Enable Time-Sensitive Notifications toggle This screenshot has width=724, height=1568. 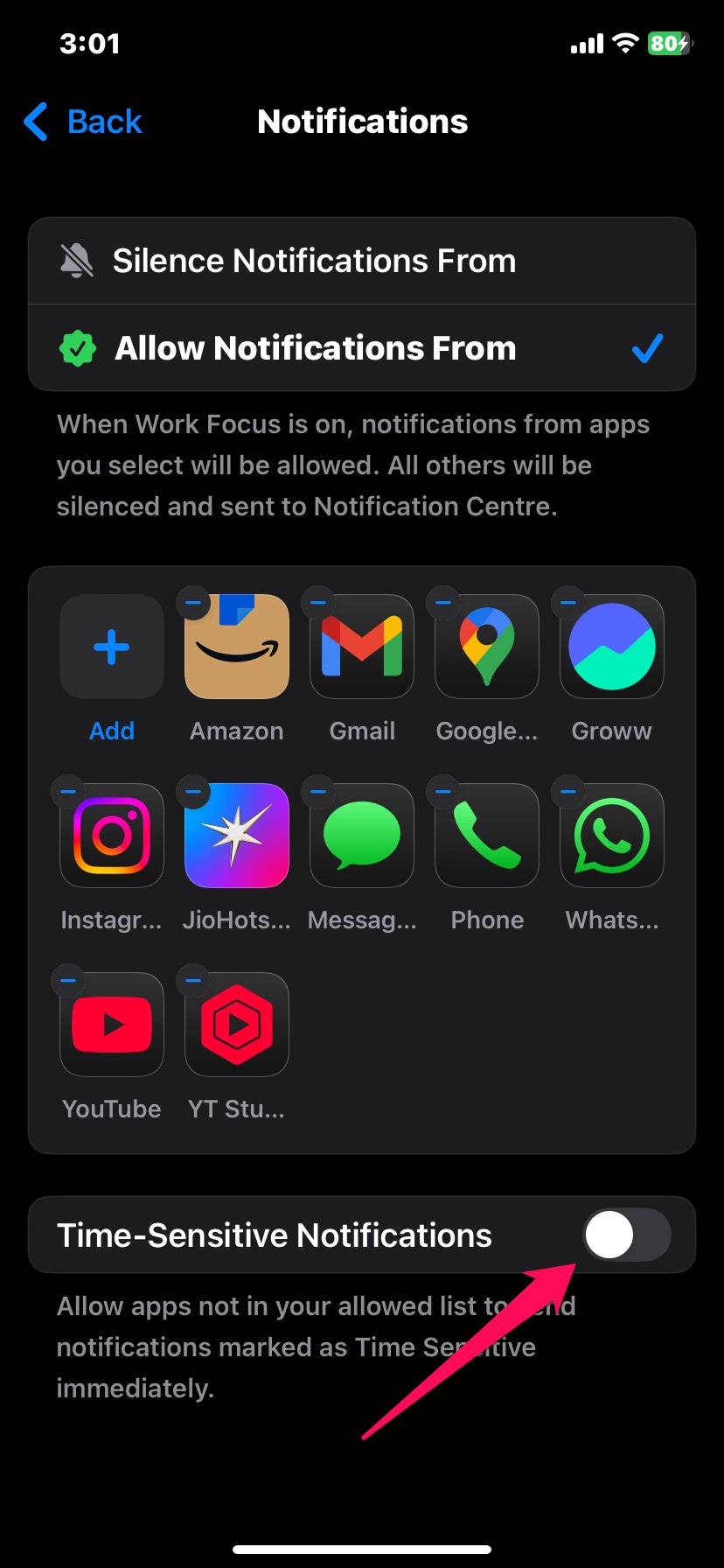tap(626, 1235)
